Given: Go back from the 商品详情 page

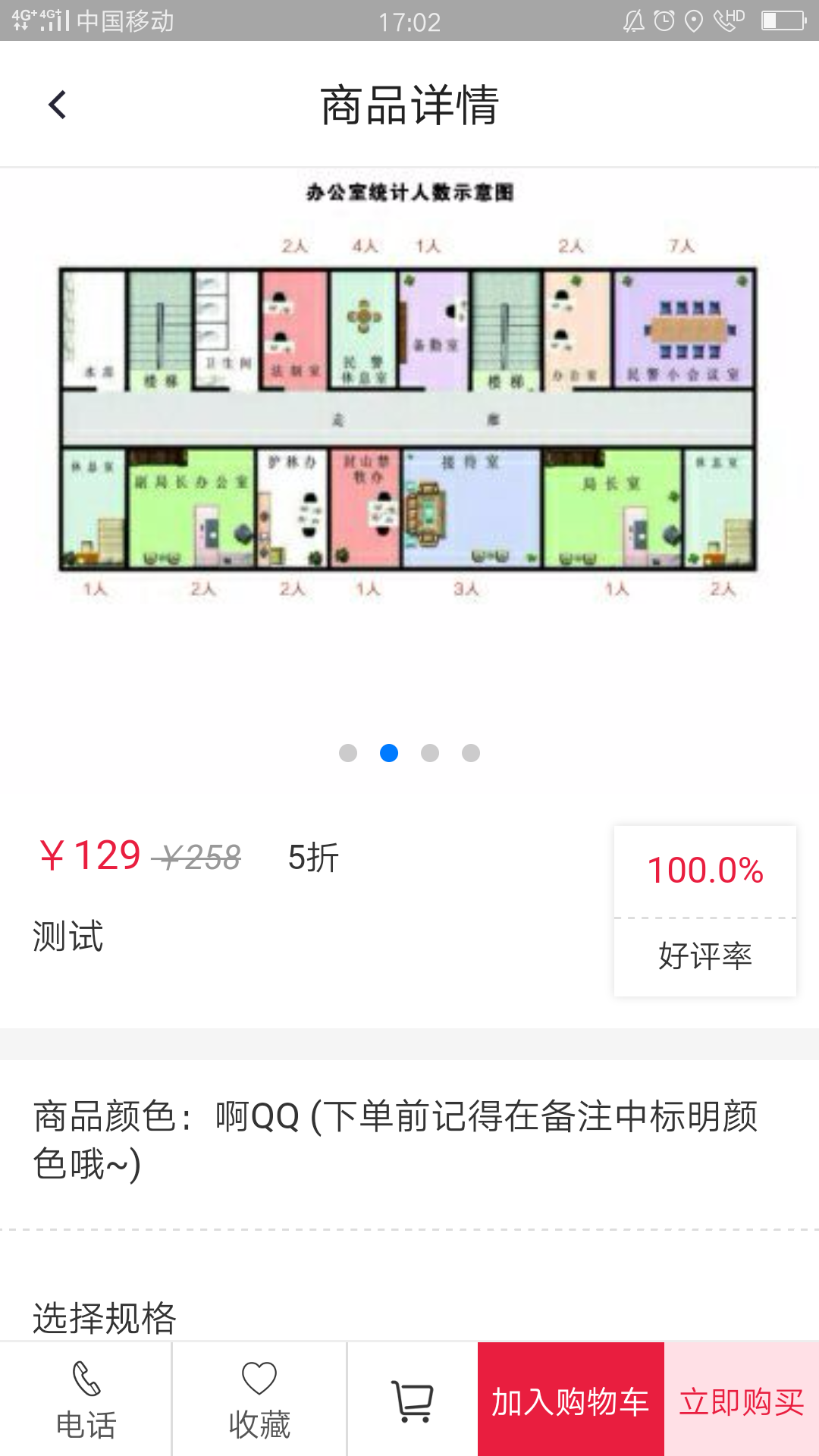Looking at the screenshot, I should (58, 105).
